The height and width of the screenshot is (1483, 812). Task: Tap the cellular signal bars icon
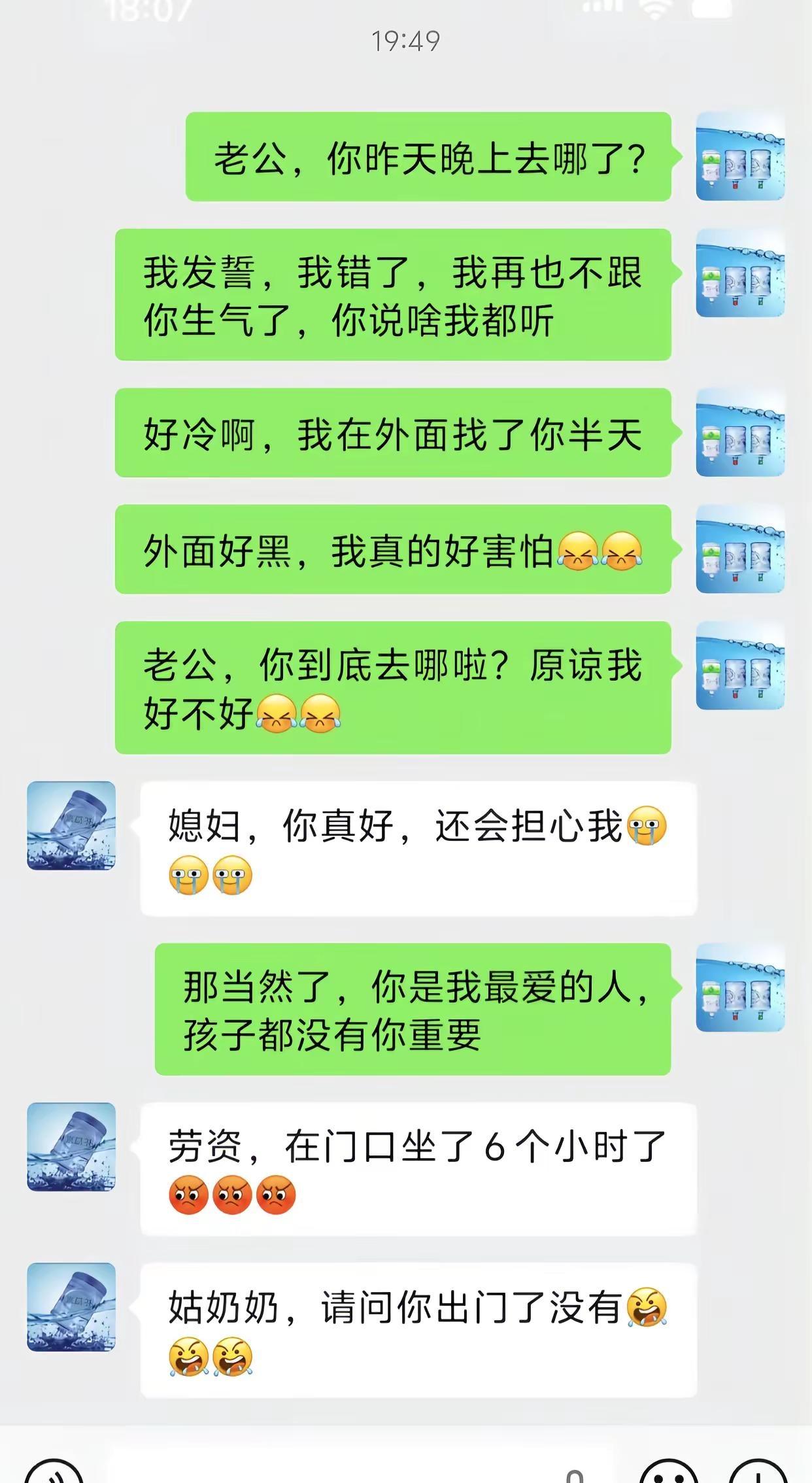click(601, 10)
